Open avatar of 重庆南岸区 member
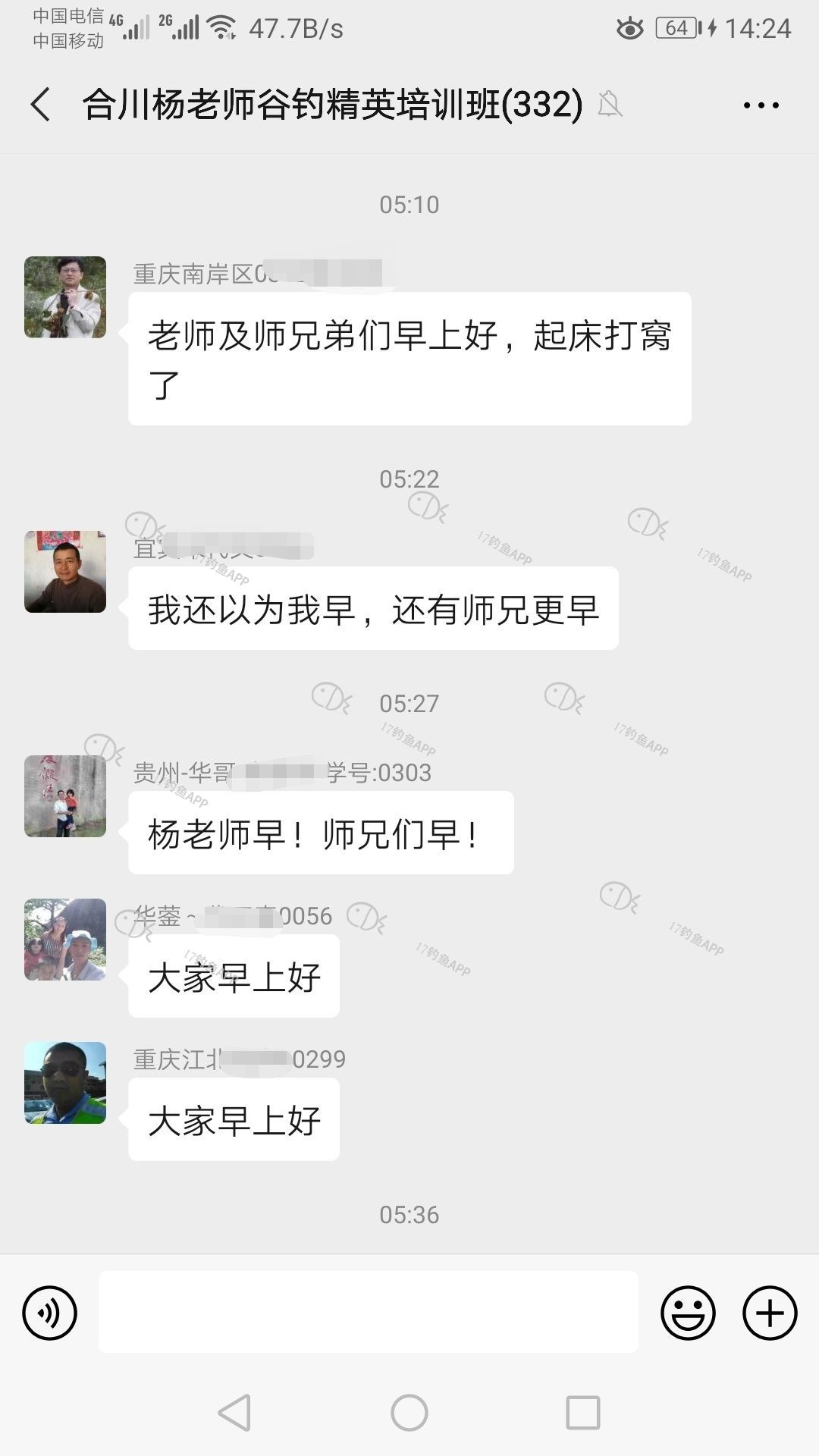The image size is (819, 1456). [65, 297]
